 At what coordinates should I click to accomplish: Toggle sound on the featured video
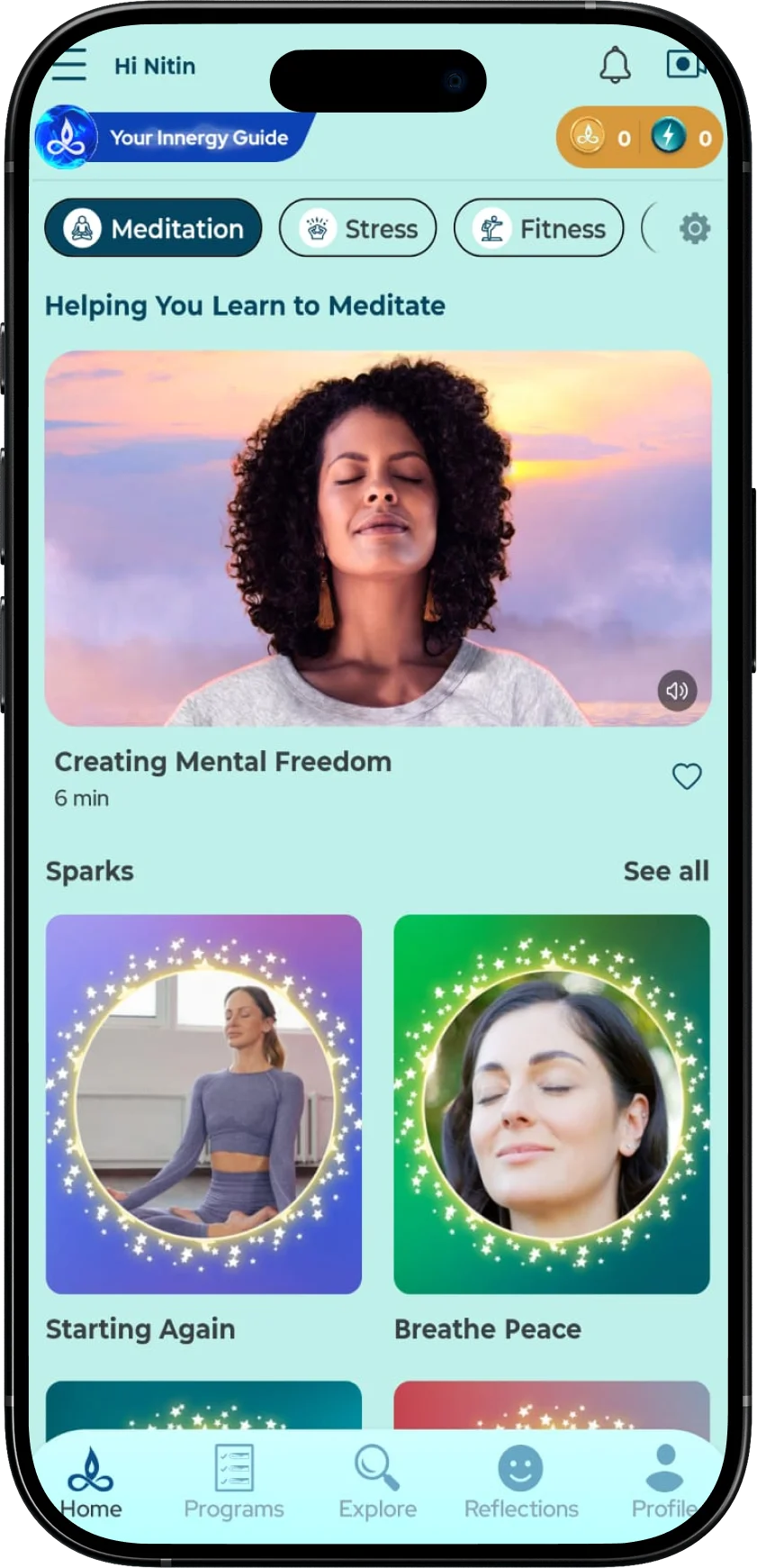[x=677, y=691]
